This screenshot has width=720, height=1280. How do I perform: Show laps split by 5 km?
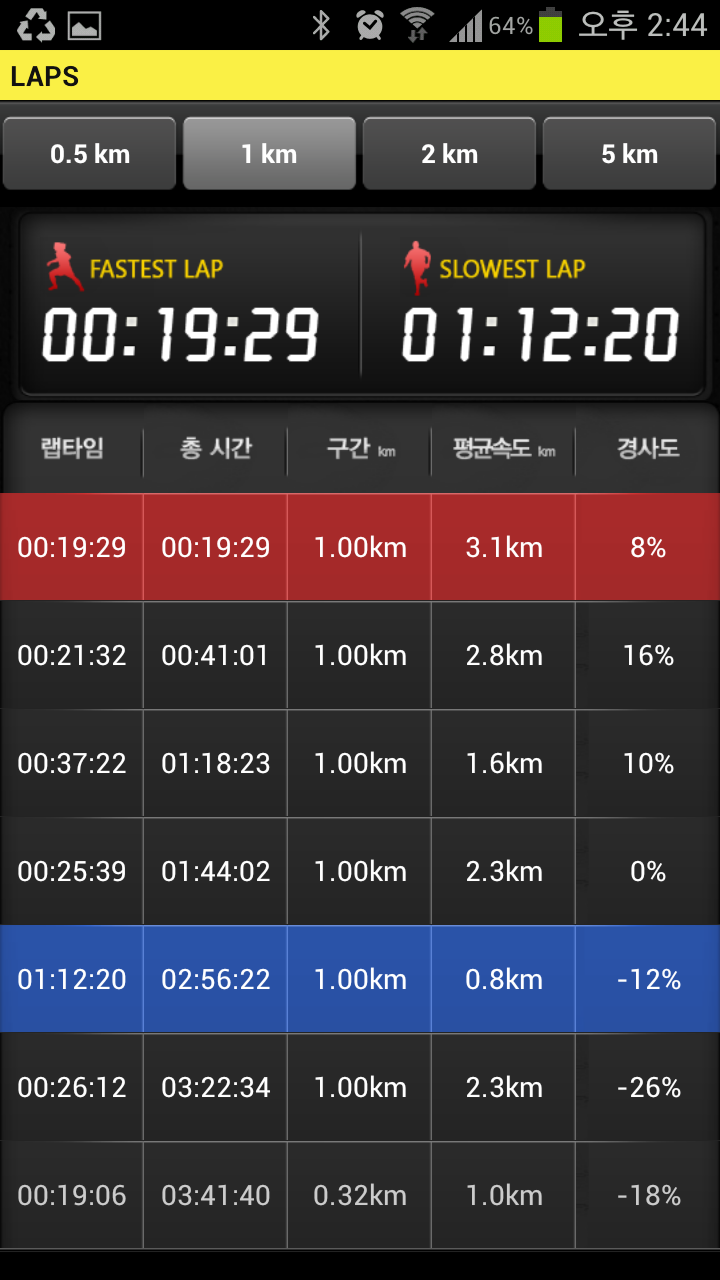click(x=630, y=154)
